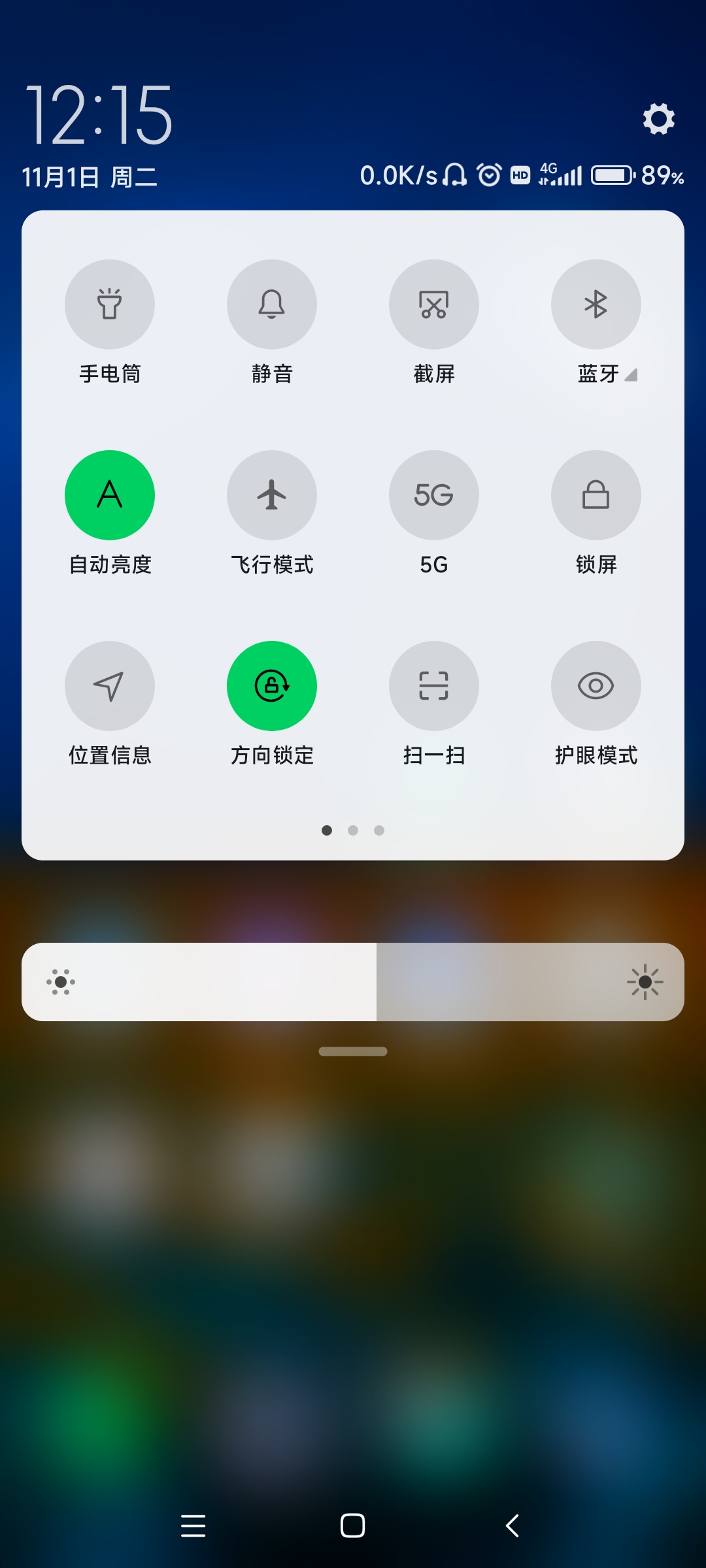The height and width of the screenshot is (1568, 706).
Task: Disable orientation lock (方向锁定)
Action: coord(272,686)
